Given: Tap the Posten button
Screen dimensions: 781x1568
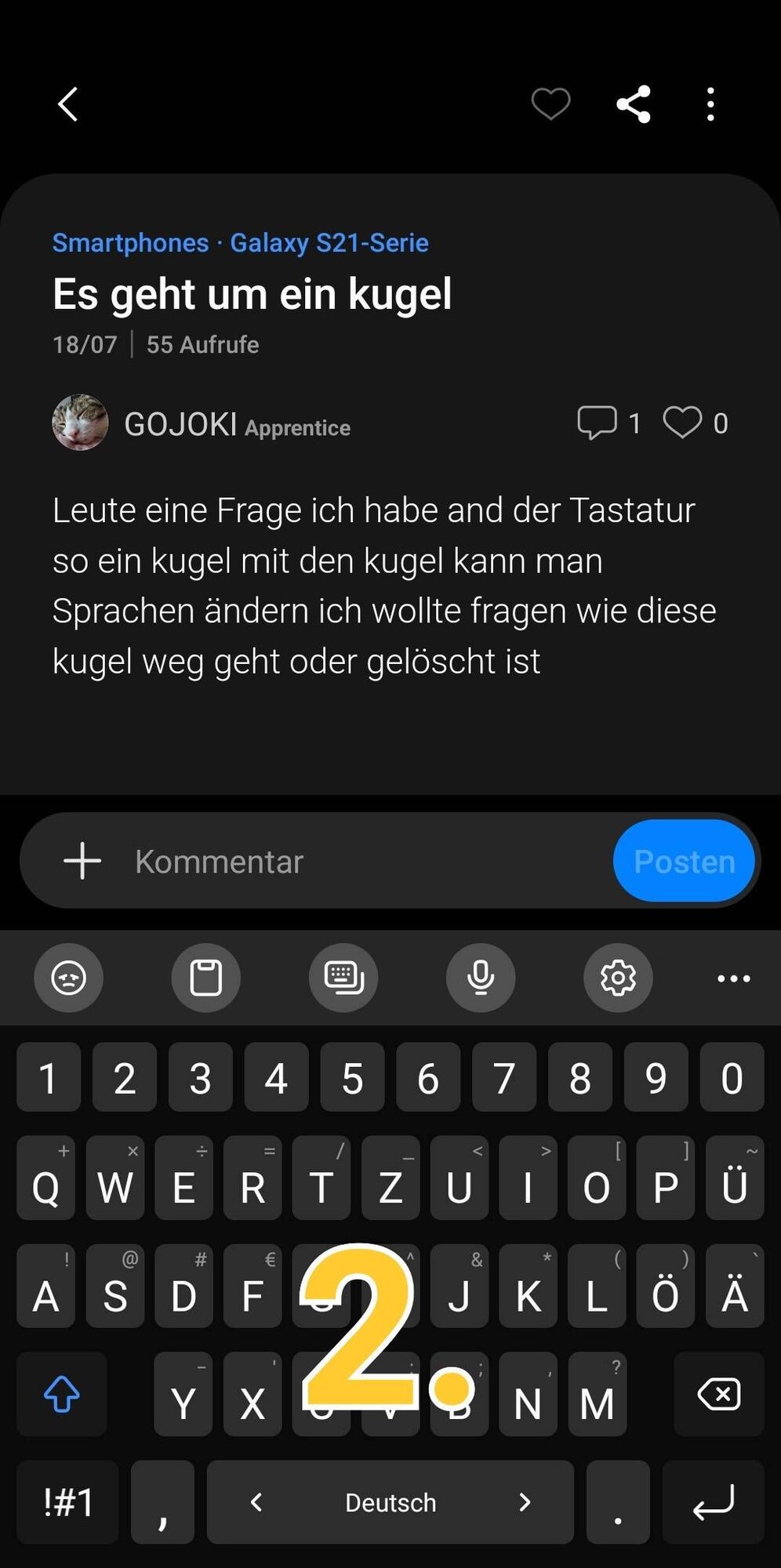Looking at the screenshot, I should pyautogui.click(x=684, y=861).
